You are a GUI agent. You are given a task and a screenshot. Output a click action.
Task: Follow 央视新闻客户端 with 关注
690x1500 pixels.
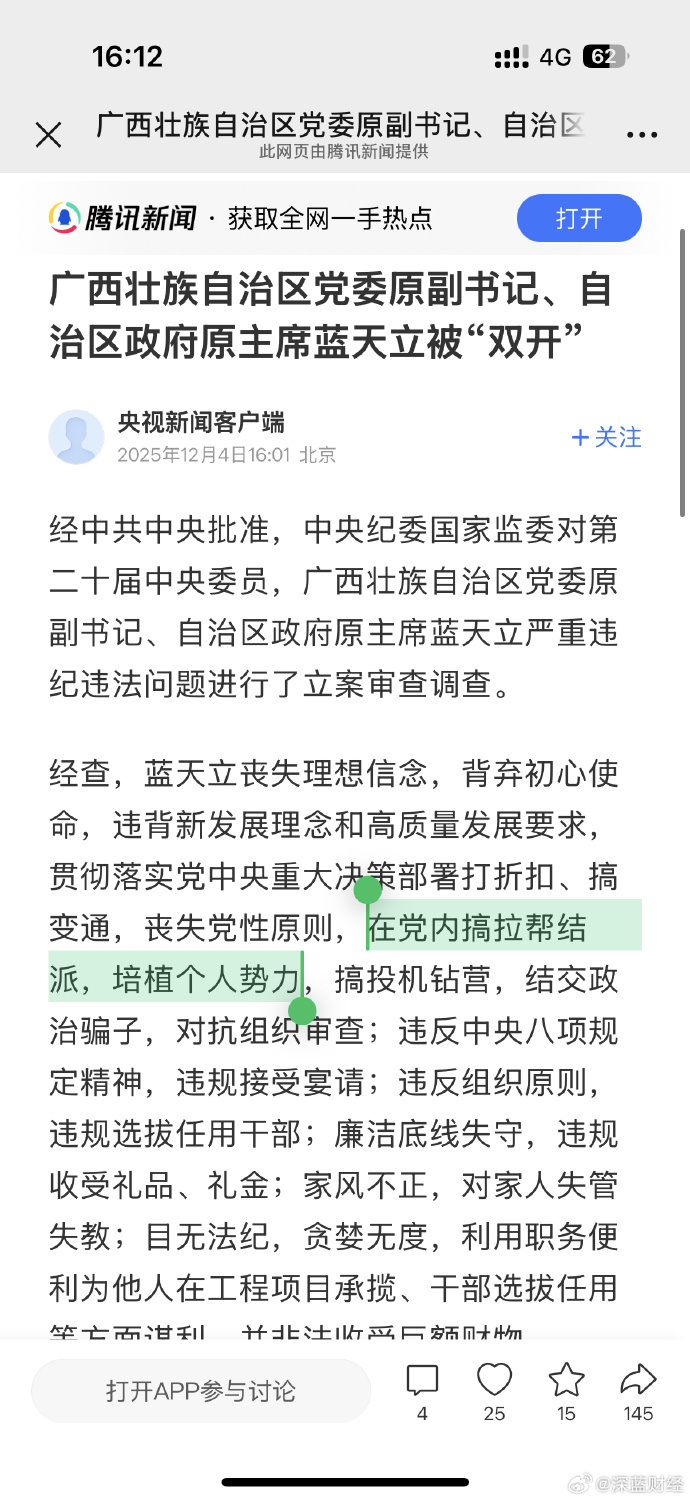click(607, 437)
